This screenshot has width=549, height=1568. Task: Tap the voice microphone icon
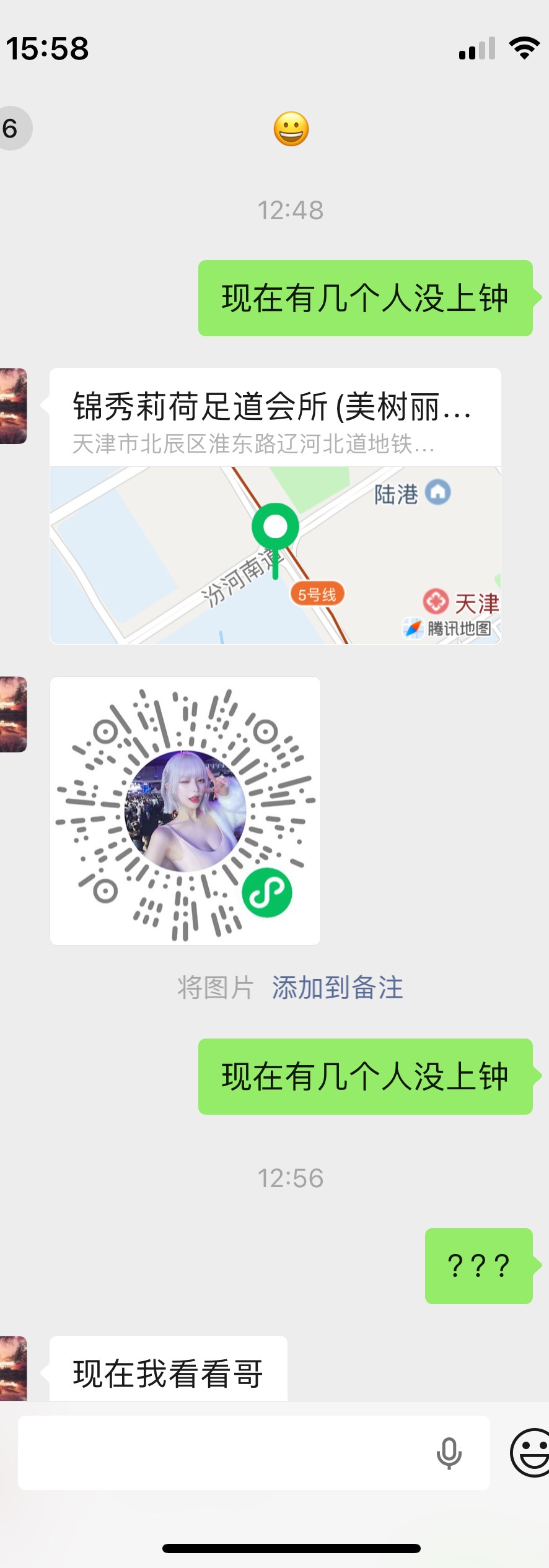tap(449, 1452)
